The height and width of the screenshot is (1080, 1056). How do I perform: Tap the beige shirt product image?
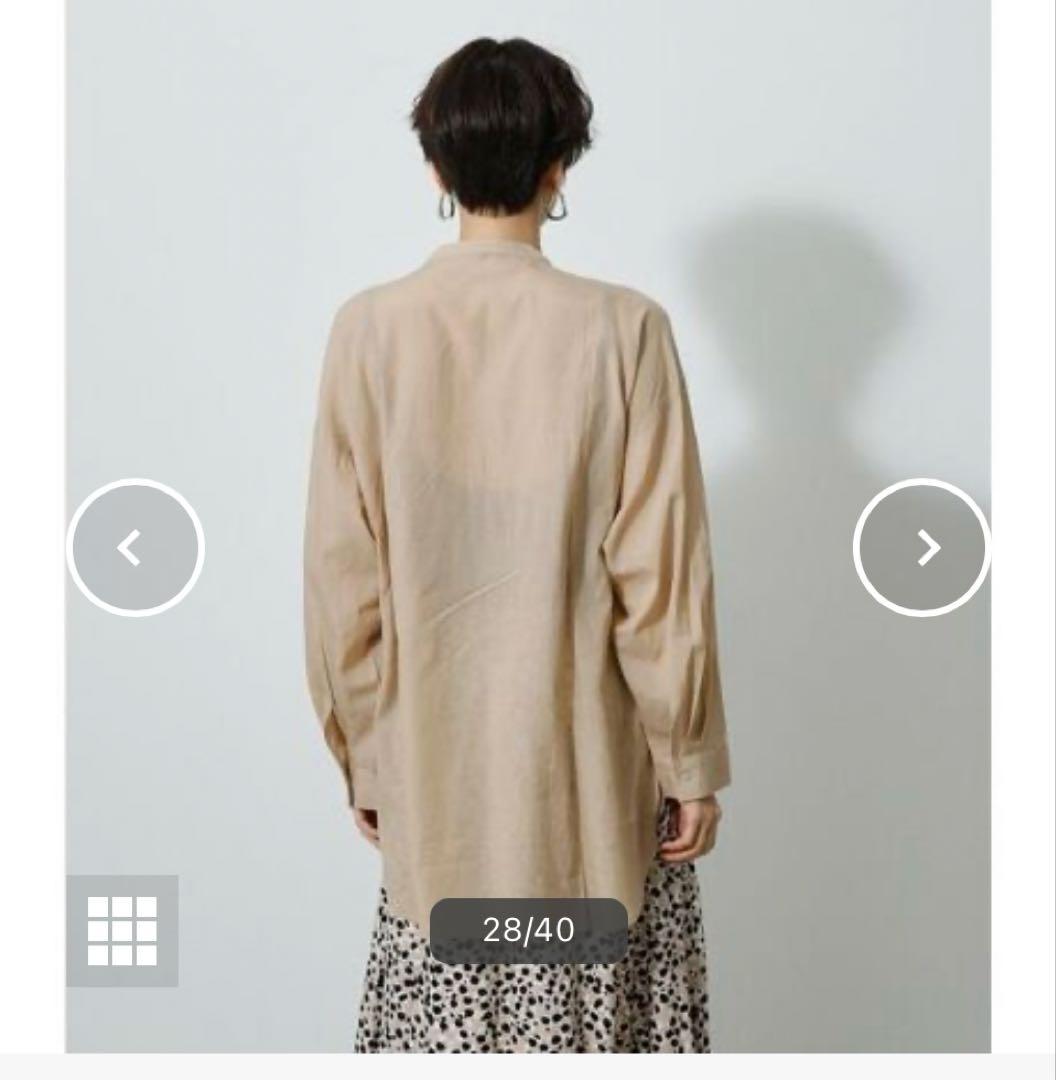tap(528, 526)
